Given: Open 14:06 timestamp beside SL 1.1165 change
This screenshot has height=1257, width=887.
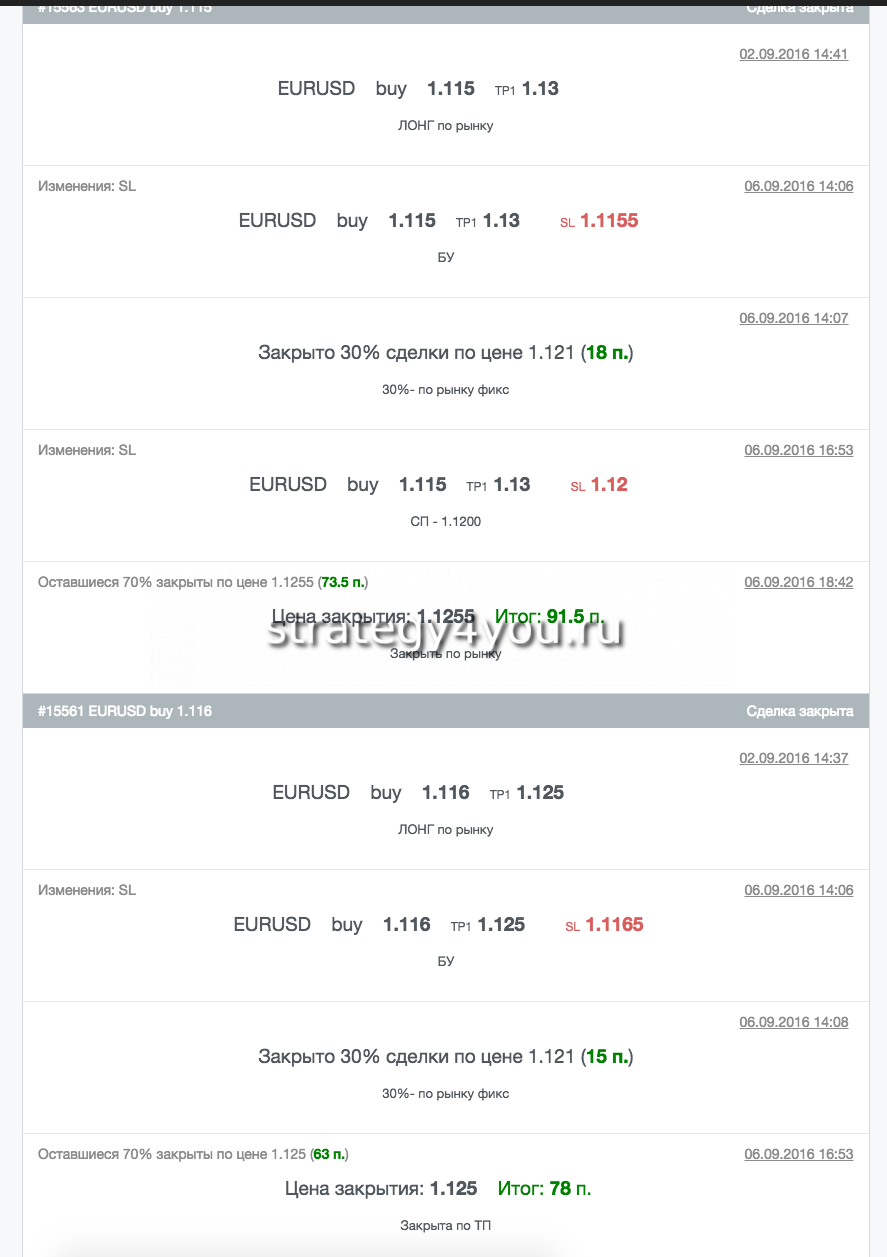Looking at the screenshot, I should [x=798, y=890].
